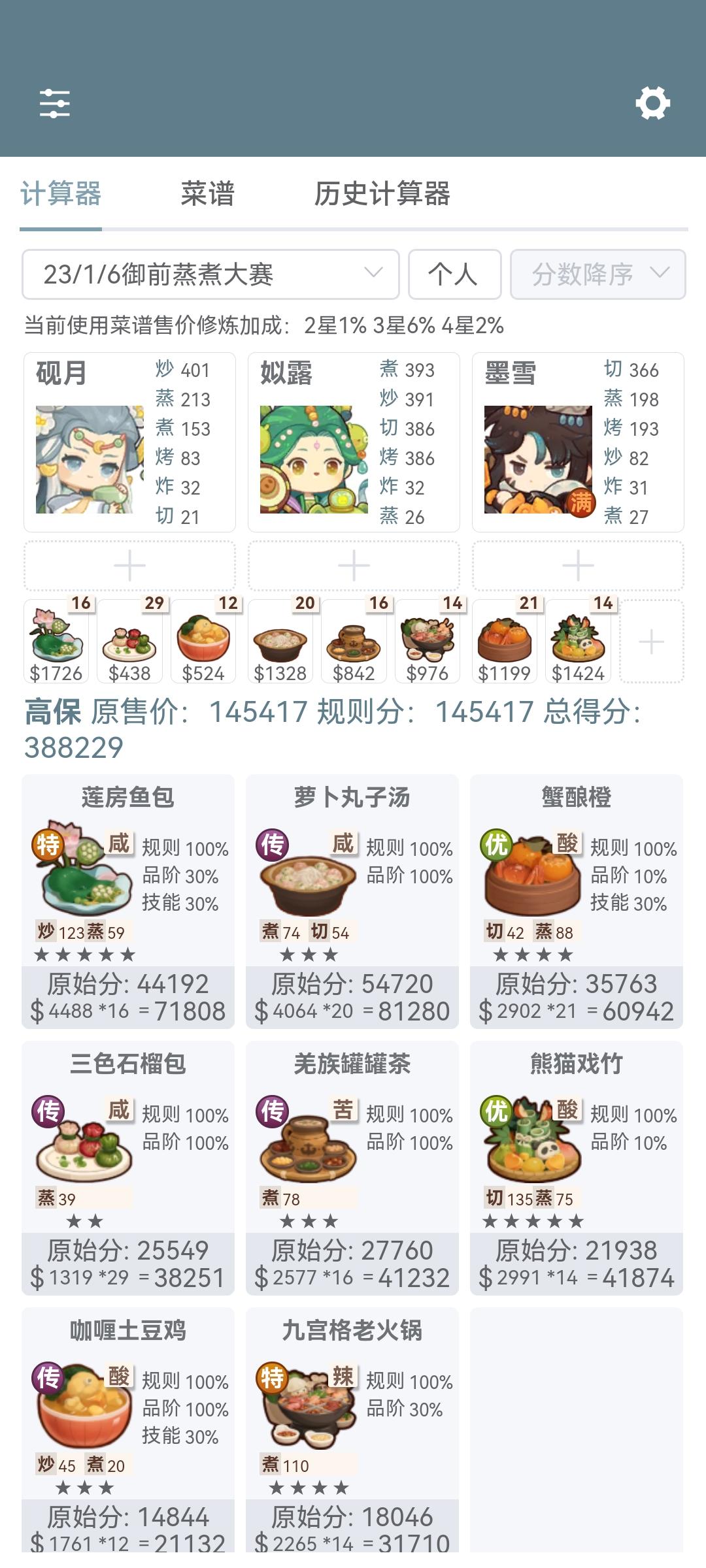Switch to the 菜谱 tab
Viewport: 706px width, 1568px height.
click(x=209, y=193)
